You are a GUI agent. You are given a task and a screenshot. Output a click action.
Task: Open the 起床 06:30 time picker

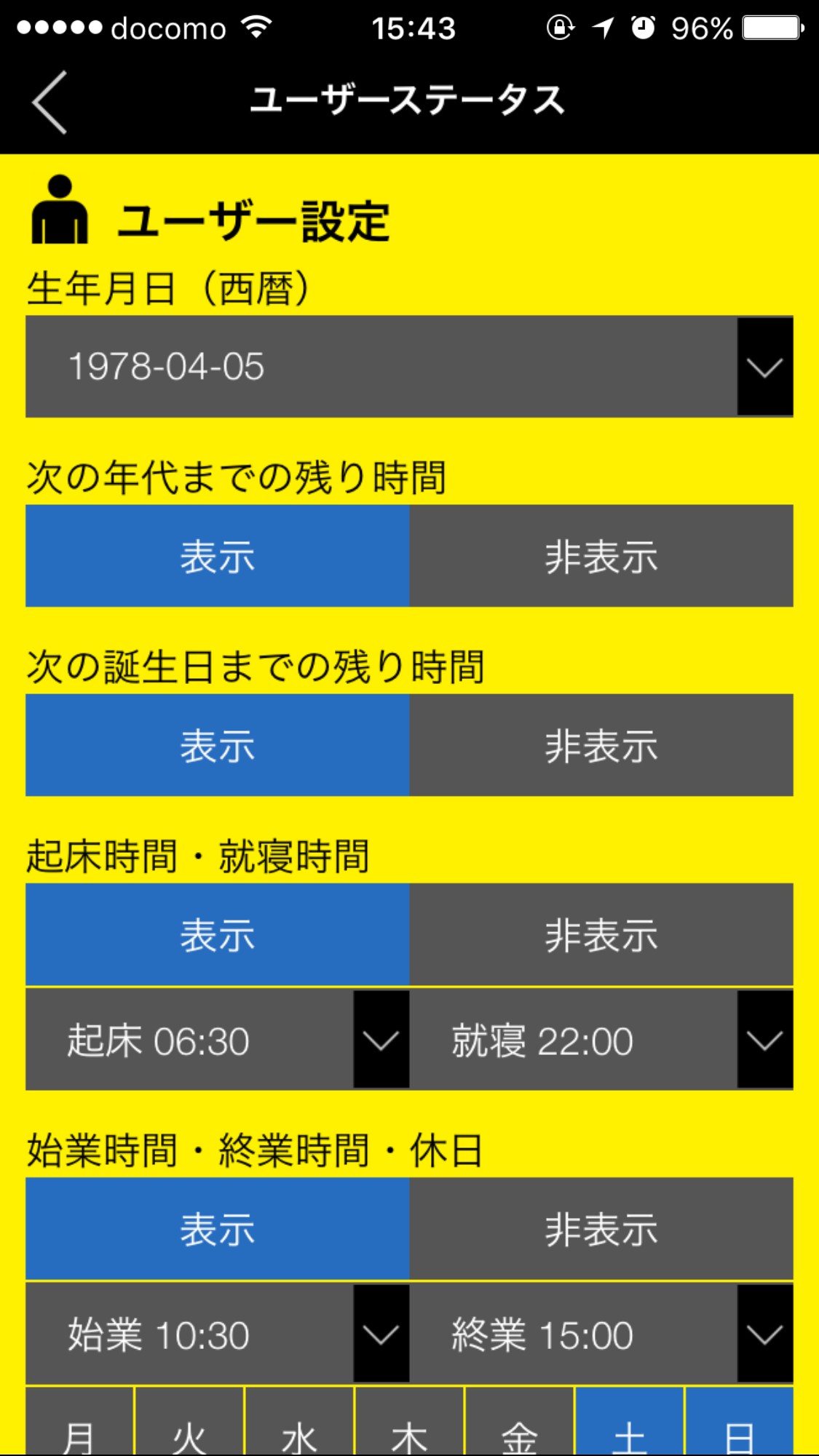[x=217, y=1041]
